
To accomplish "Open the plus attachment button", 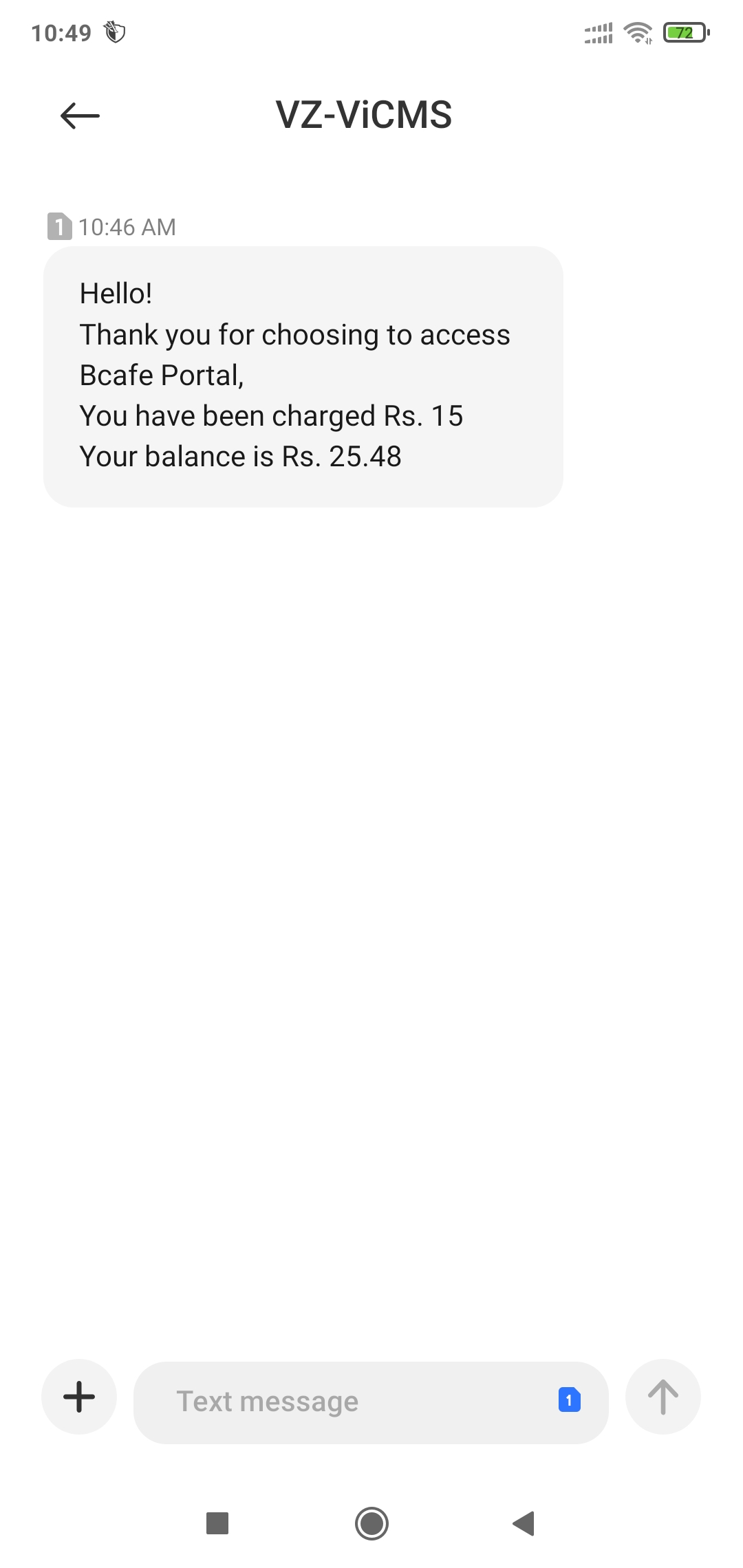I will click(79, 1397).
